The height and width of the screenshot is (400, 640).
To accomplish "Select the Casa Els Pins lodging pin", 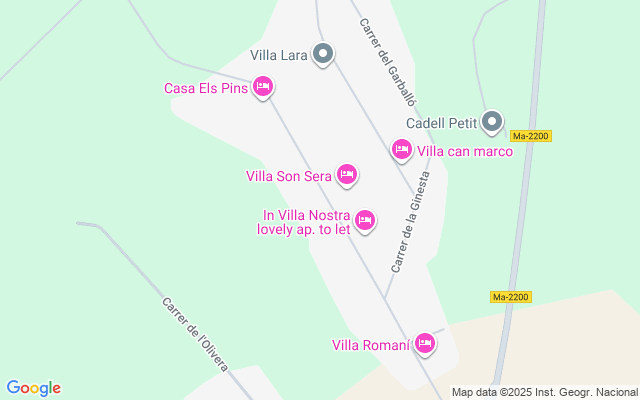I will (263, 87).
